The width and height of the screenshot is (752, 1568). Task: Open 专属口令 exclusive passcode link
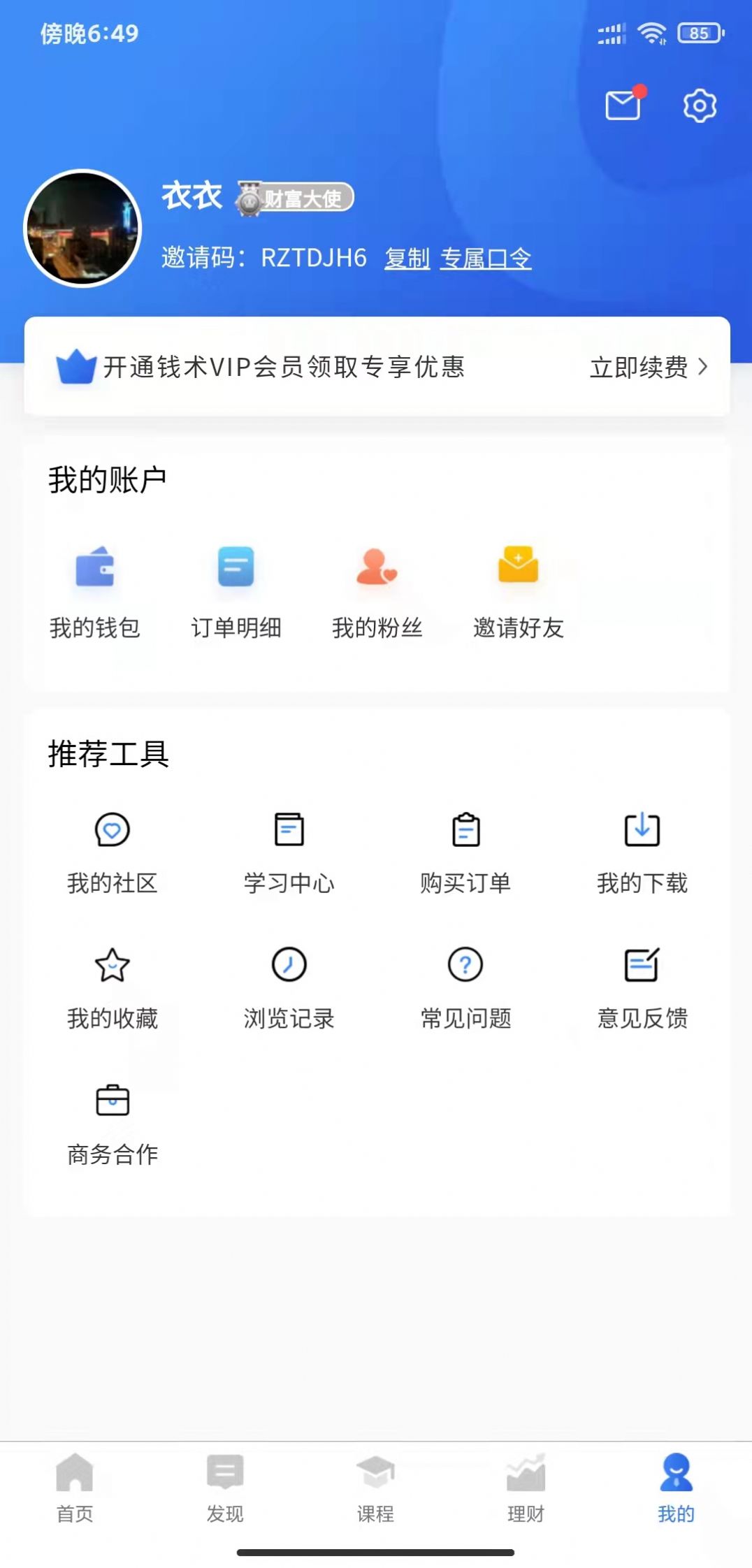(x=486, y=257)
